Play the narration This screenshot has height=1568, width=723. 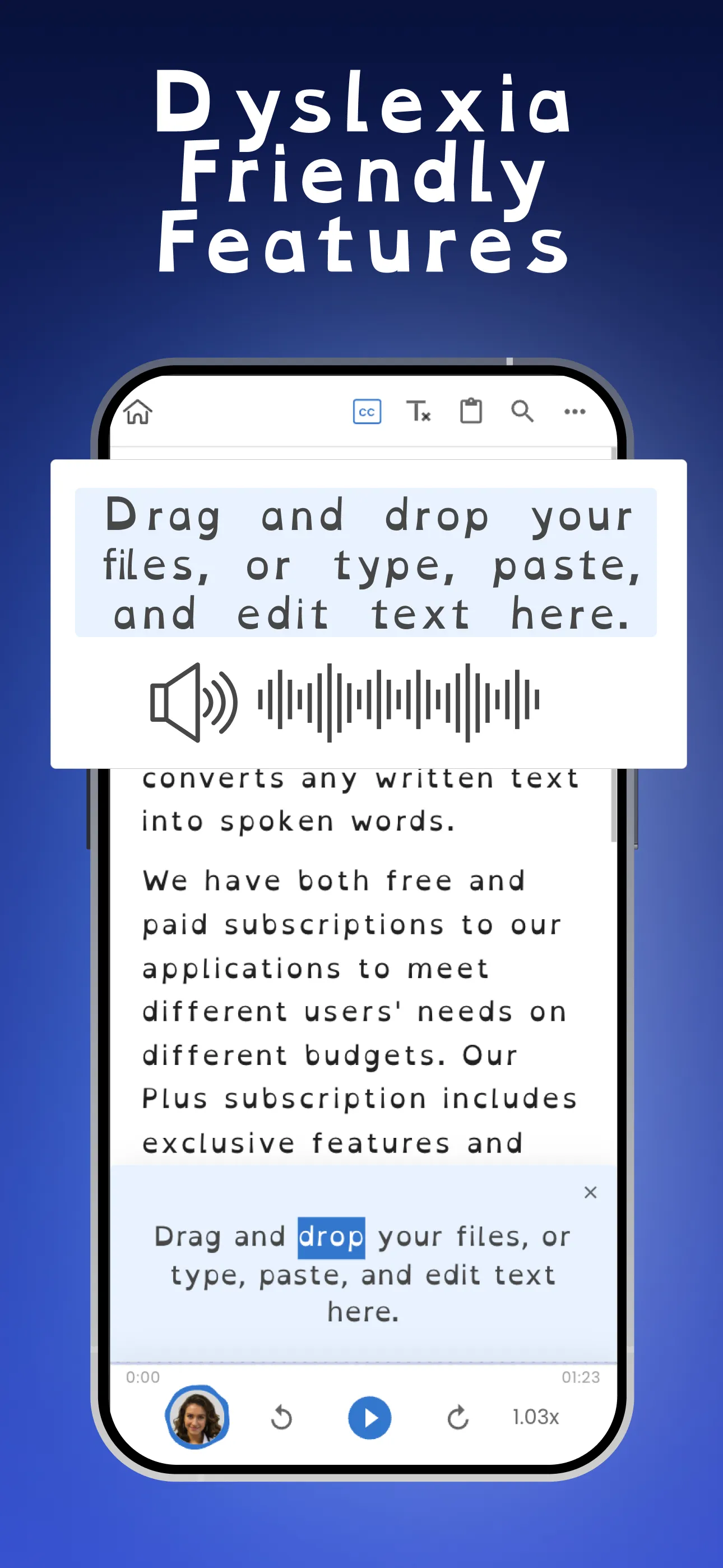[369, 1418]
